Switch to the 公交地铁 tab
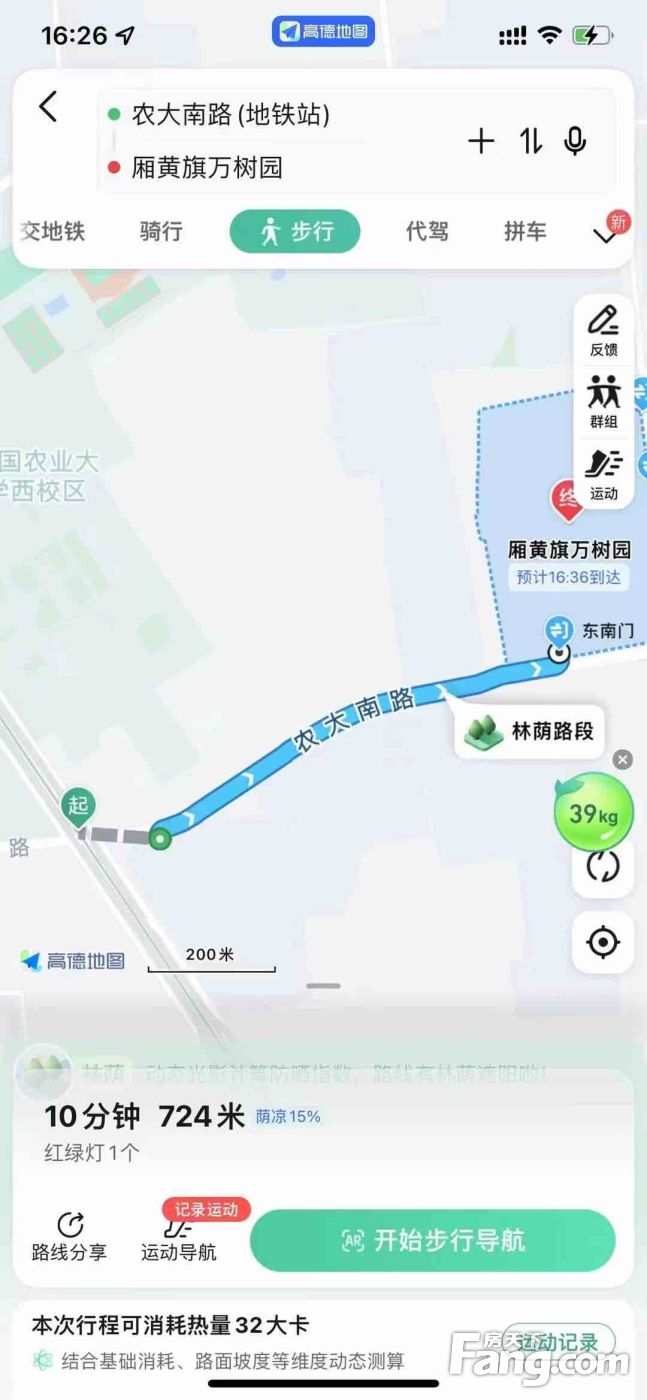This screenshot has width=647, height=1400. coord(53,232)
